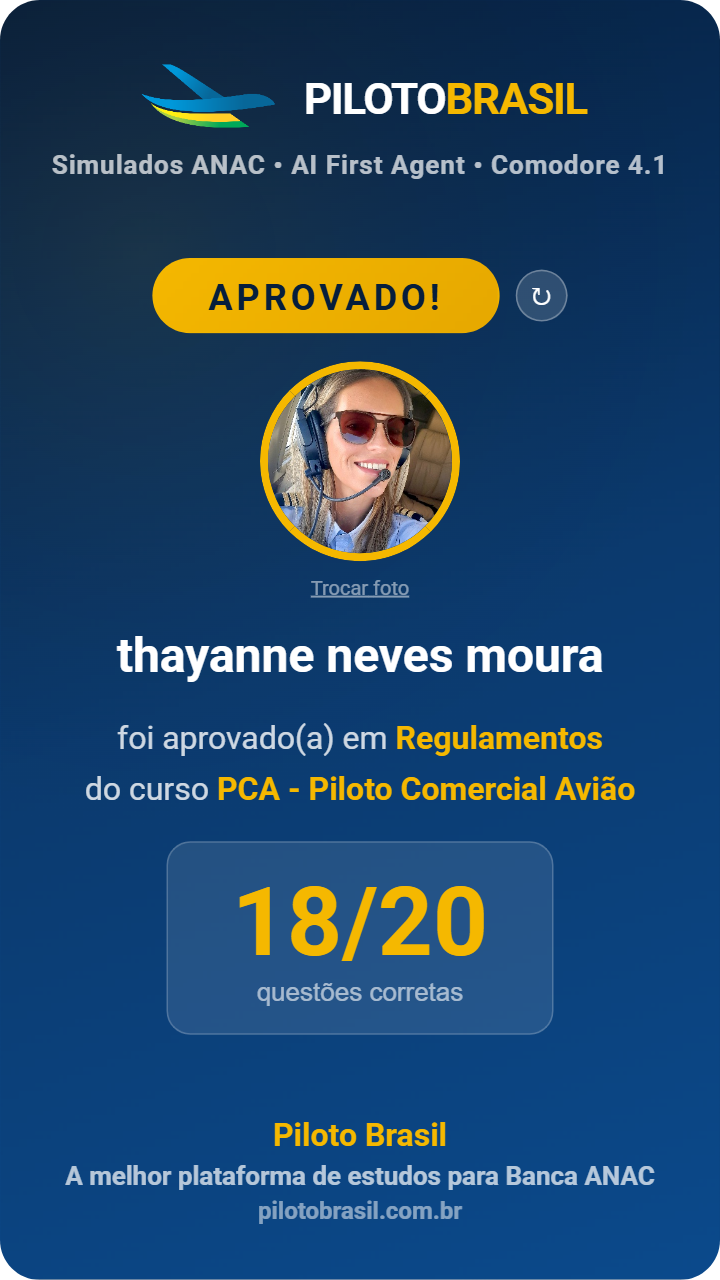The image size is (720, 1280).
Task: Click the Banca ANAC footer tagline
Action: pos(360,1174)
